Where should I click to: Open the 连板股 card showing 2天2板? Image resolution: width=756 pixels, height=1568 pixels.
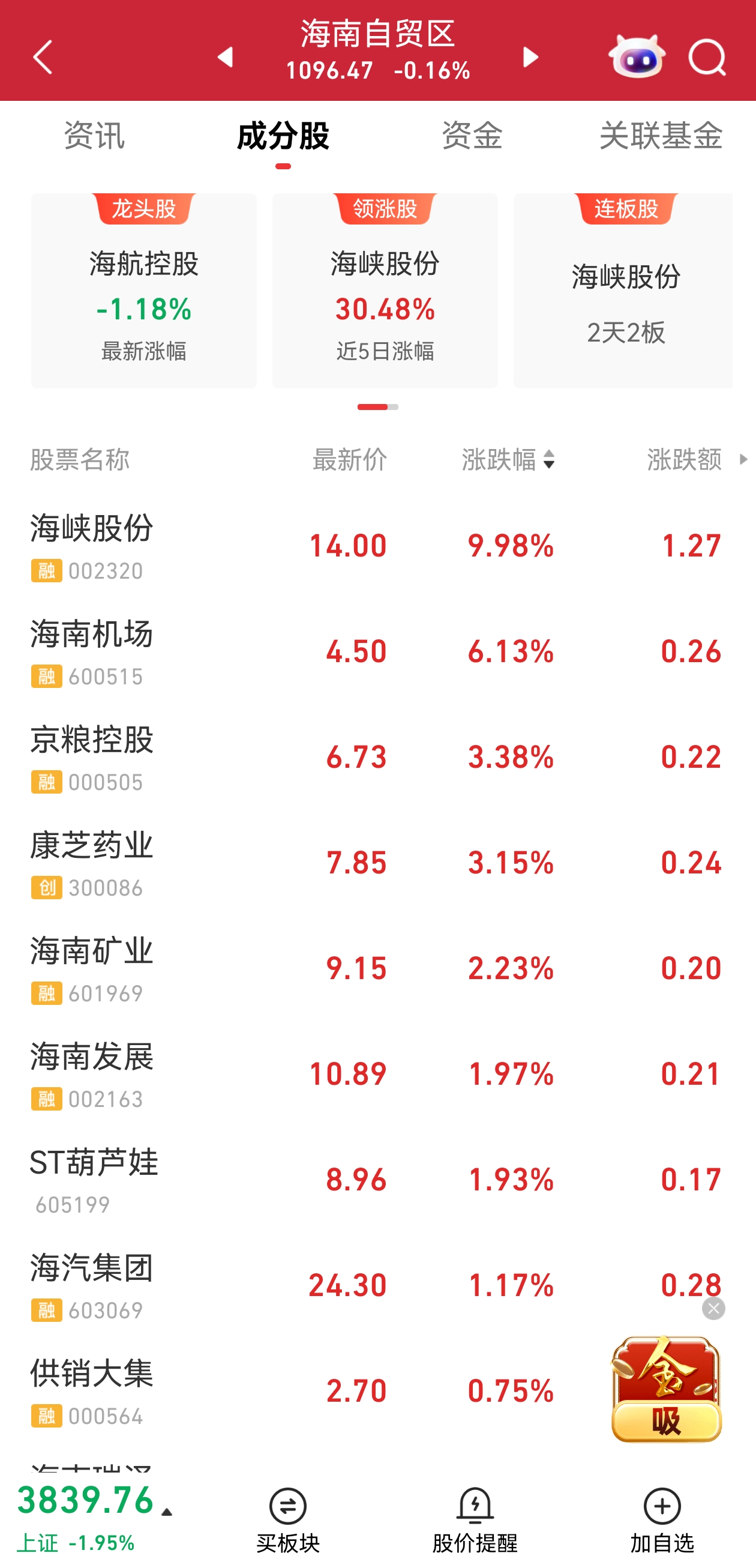coord(625,291)
